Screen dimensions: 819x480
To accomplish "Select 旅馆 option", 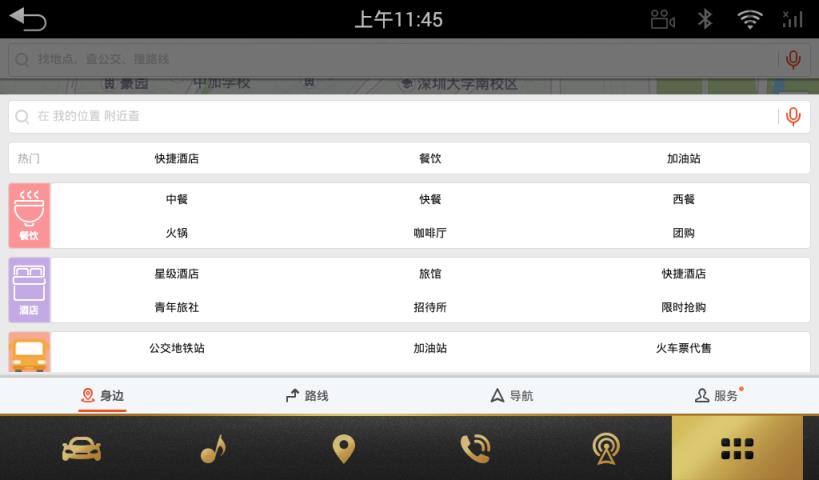I will pyautogui.click(x=430, y=274).
